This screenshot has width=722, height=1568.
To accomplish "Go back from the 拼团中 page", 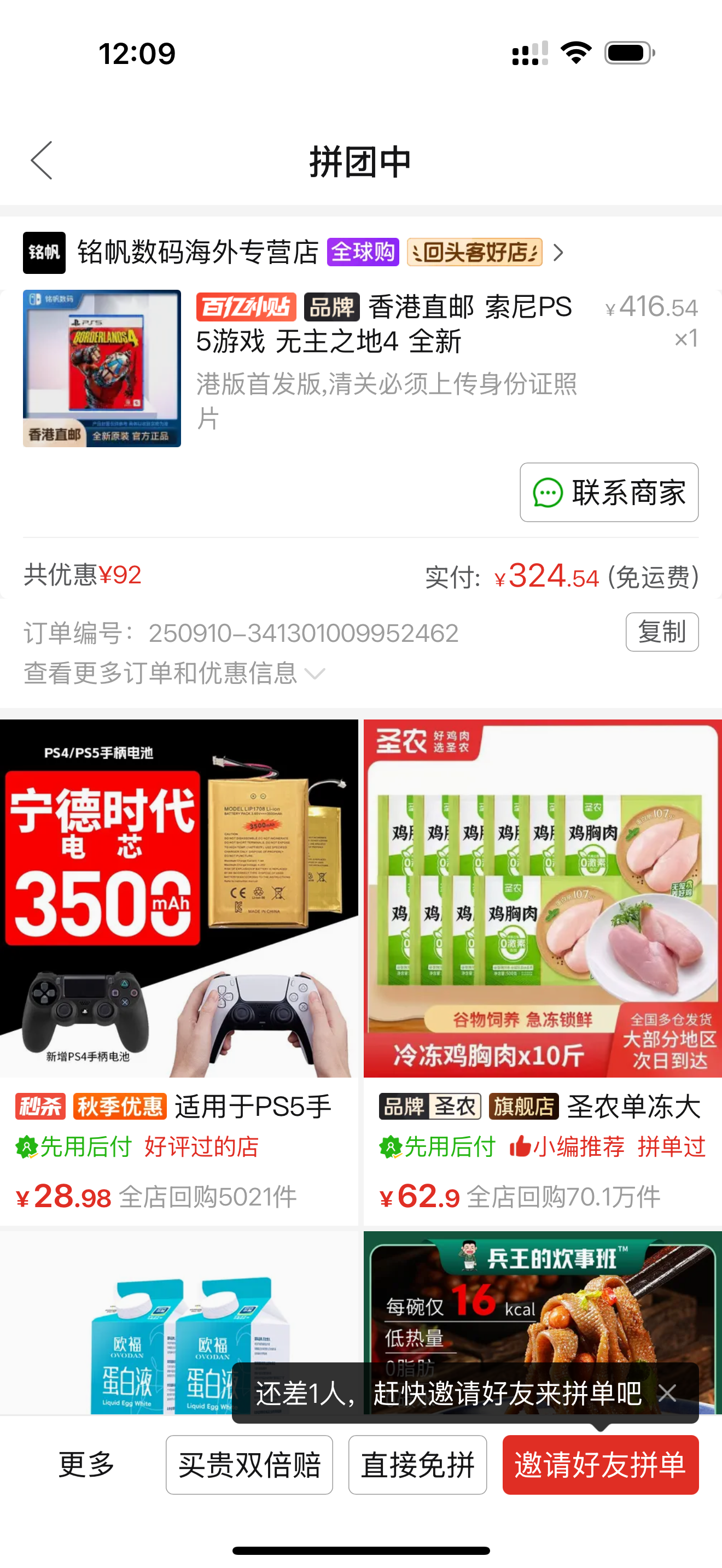I will (42, 161).
